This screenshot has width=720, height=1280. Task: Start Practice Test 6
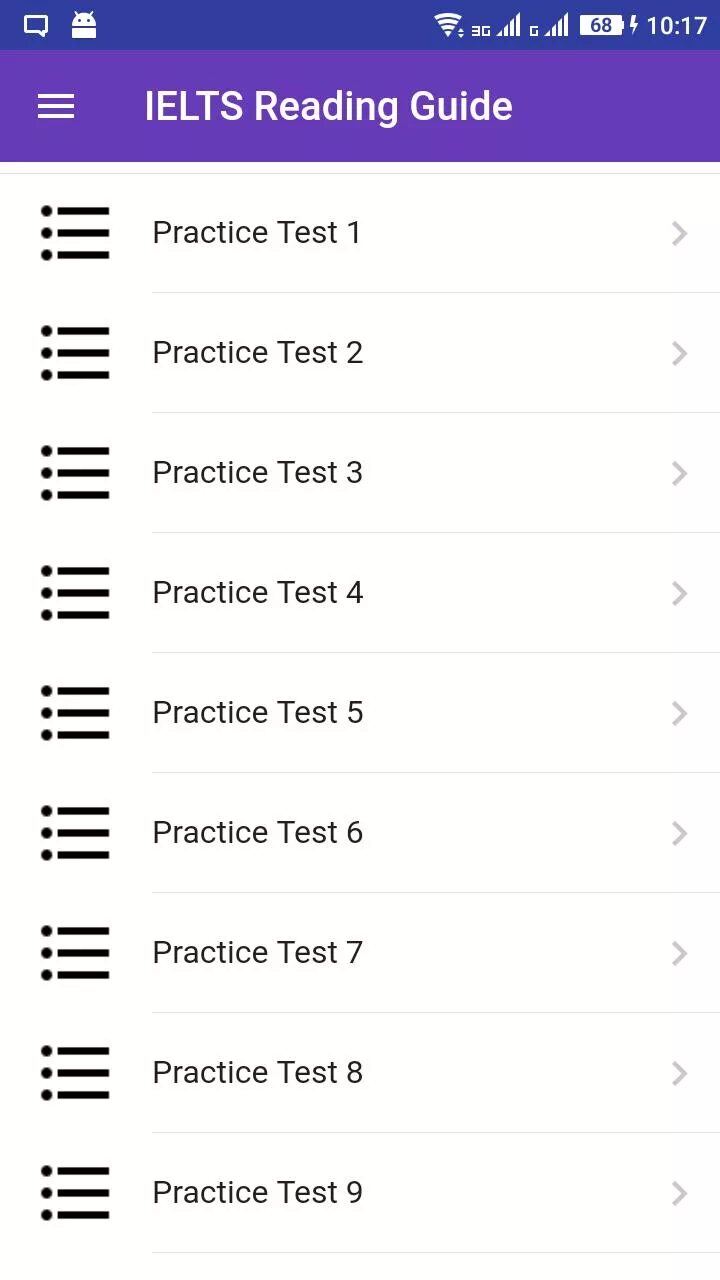pos(360,833)
